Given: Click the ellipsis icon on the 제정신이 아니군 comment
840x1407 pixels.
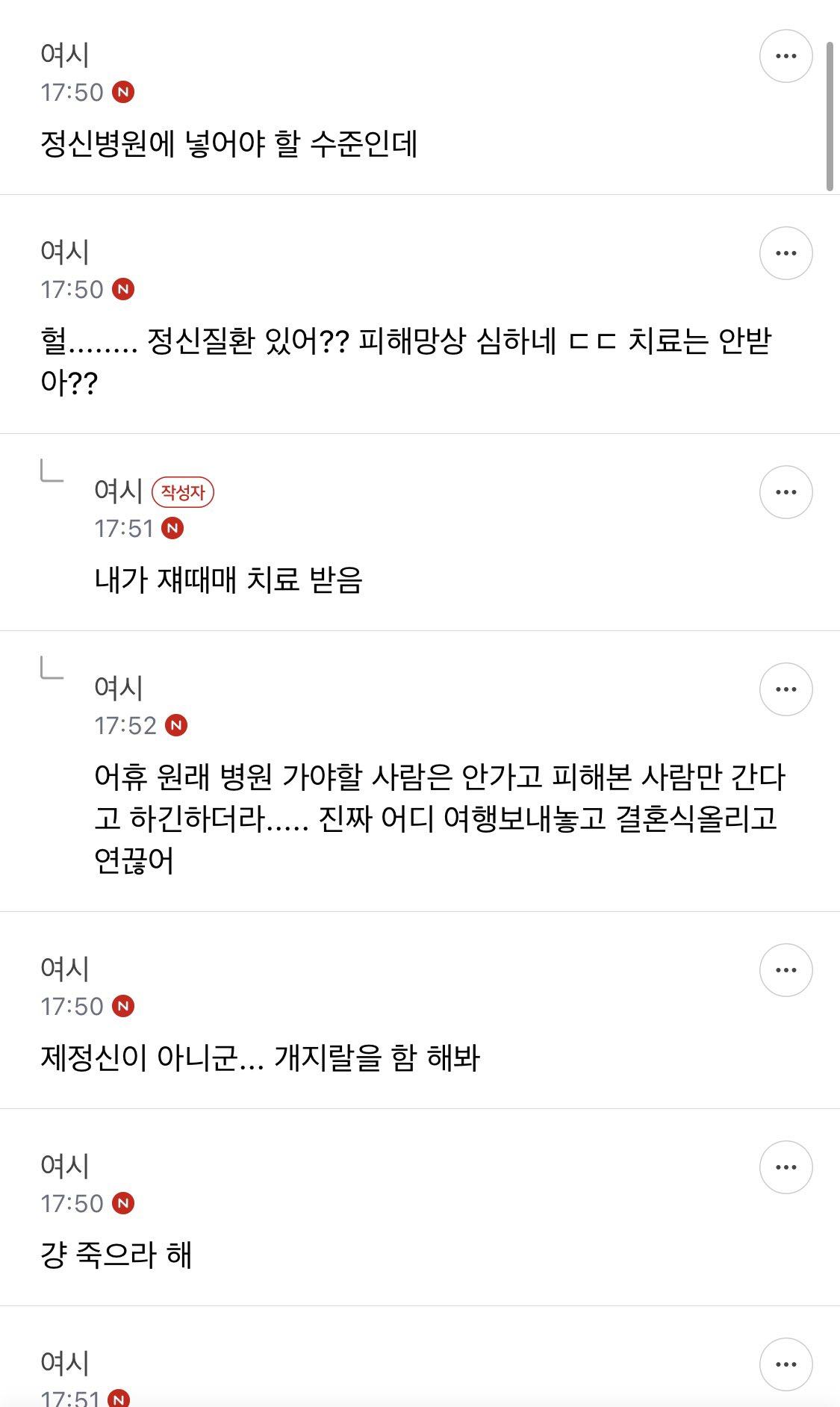Looking at the screenshot, I should pos(785,969).
